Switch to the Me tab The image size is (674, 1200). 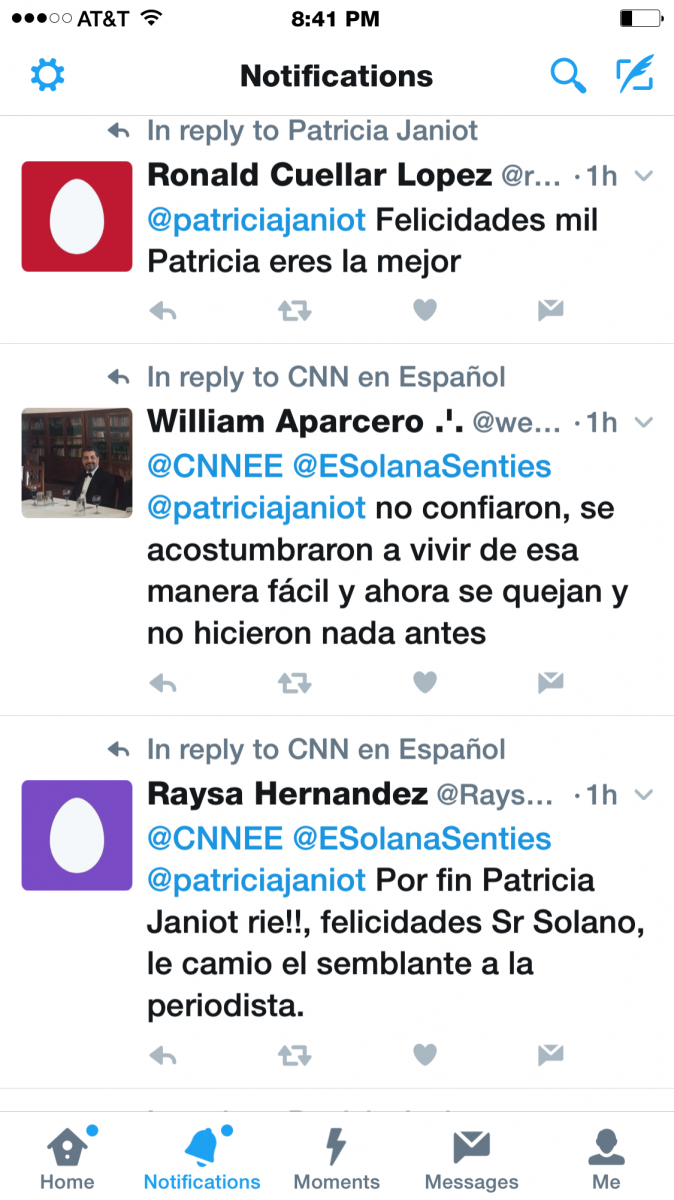tap(606, 1158)
